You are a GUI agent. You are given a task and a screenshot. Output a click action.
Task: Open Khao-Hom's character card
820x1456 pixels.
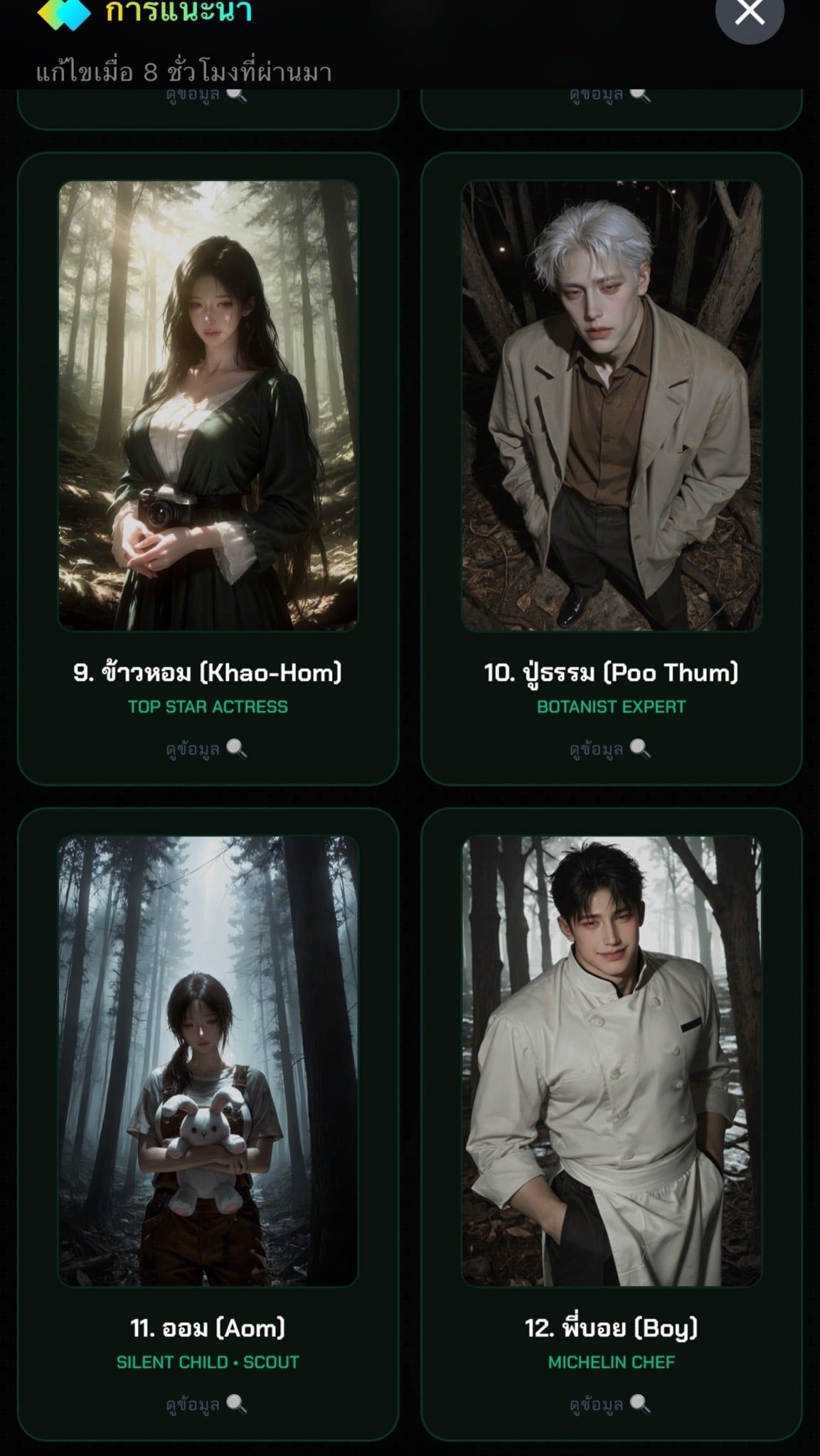(x=208, y=469)
